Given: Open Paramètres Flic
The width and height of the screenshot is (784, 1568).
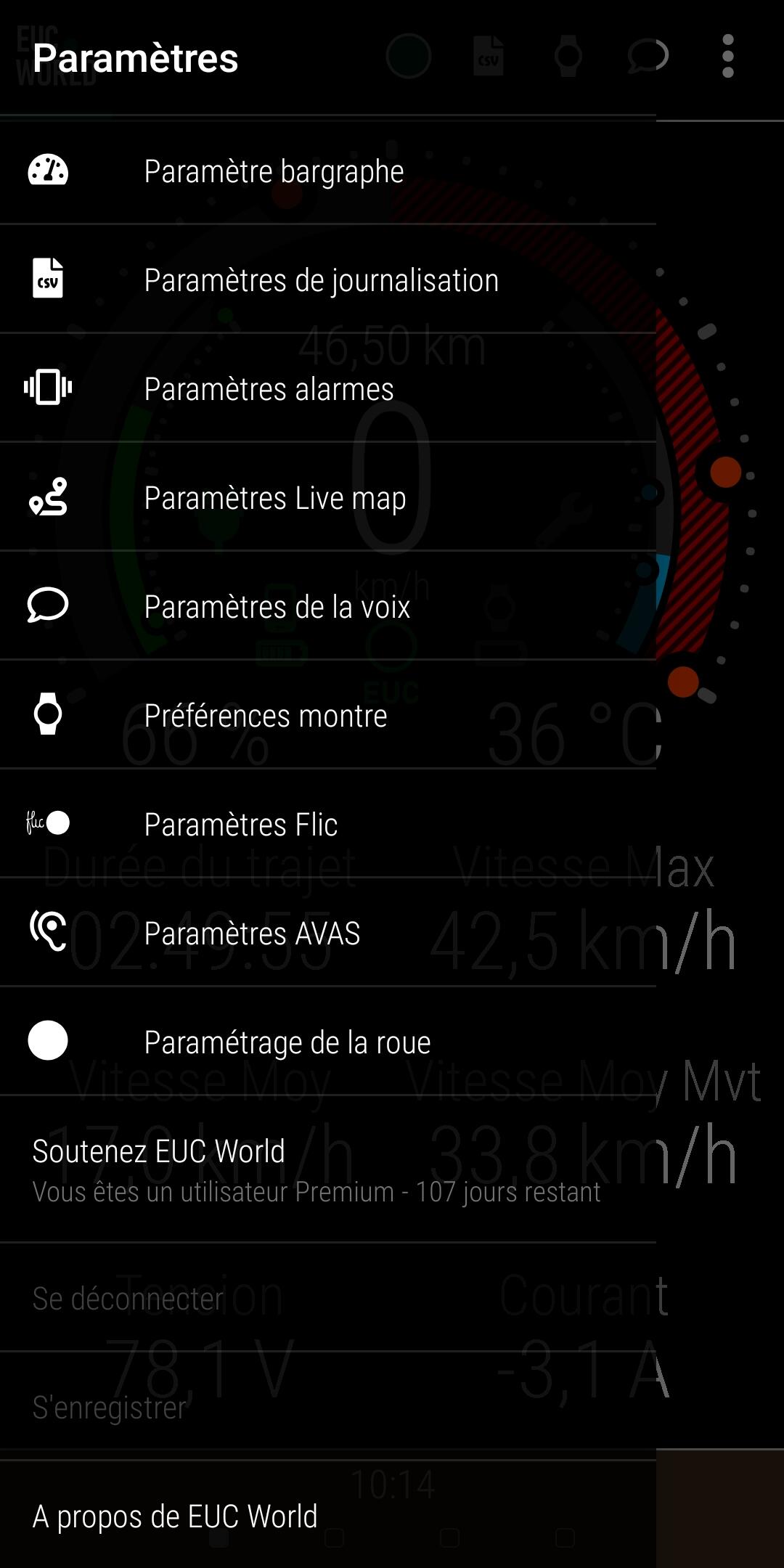Looking at the screenshot, I should 328,824.
